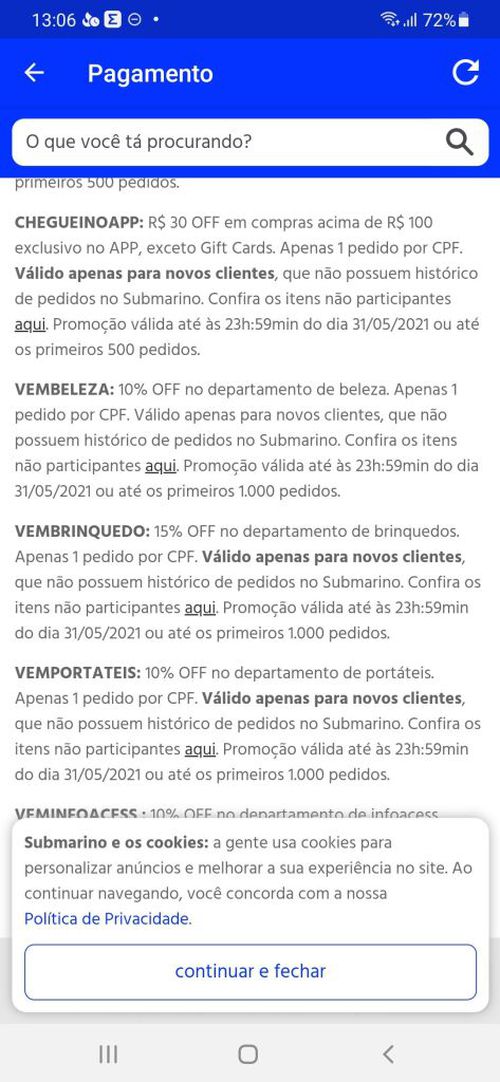The width and height of the screenshot is (500, 1082).
Task: Open recent apps from navigation bar
Action: [x=108, y=1054]
